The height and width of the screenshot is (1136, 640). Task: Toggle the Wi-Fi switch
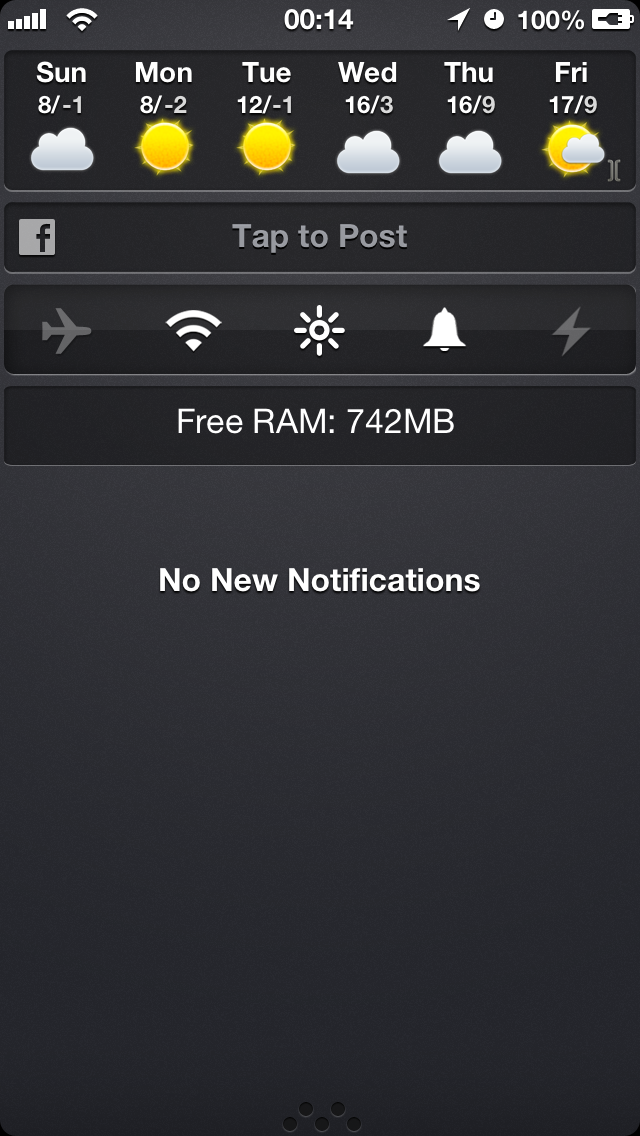click(x=193, y=330)
